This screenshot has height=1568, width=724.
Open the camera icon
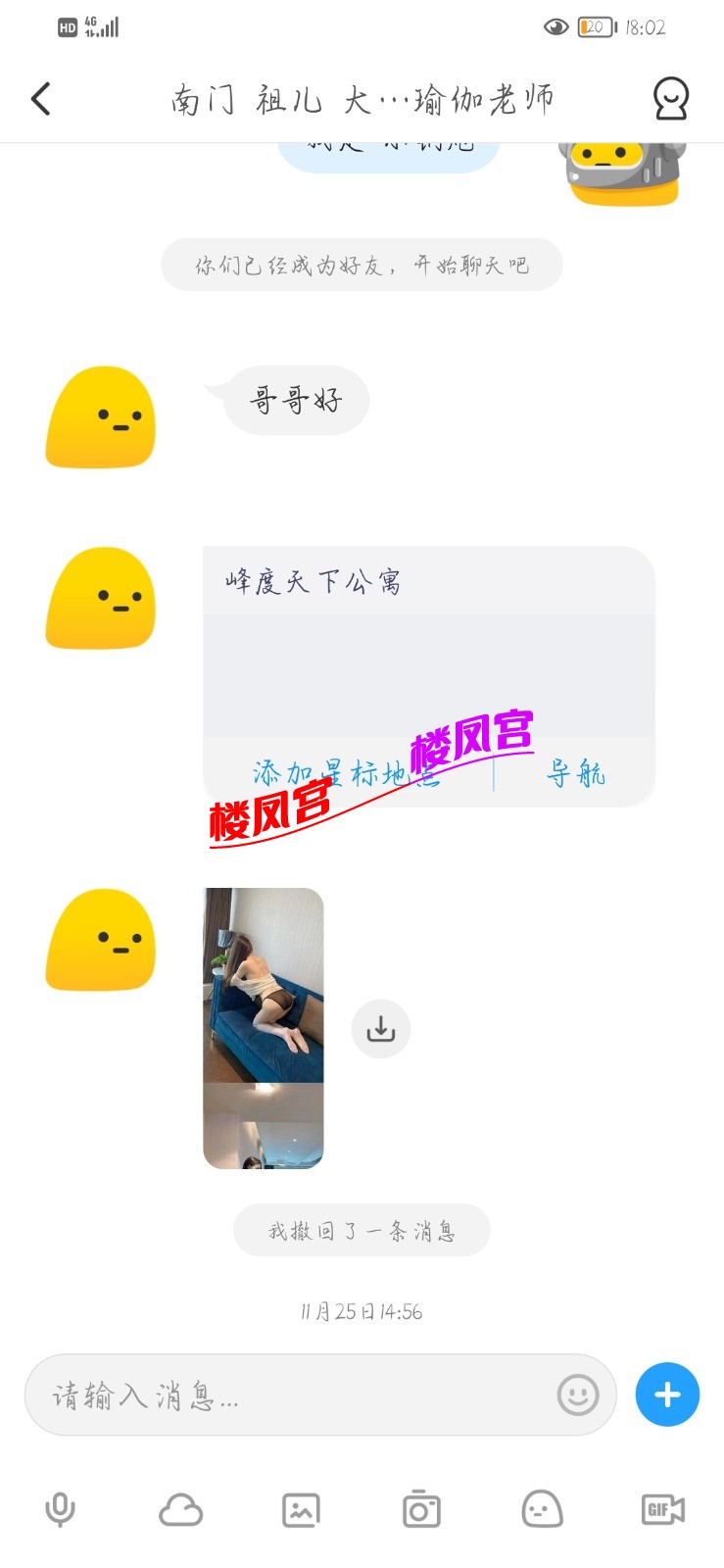(x=421, y=1509)
